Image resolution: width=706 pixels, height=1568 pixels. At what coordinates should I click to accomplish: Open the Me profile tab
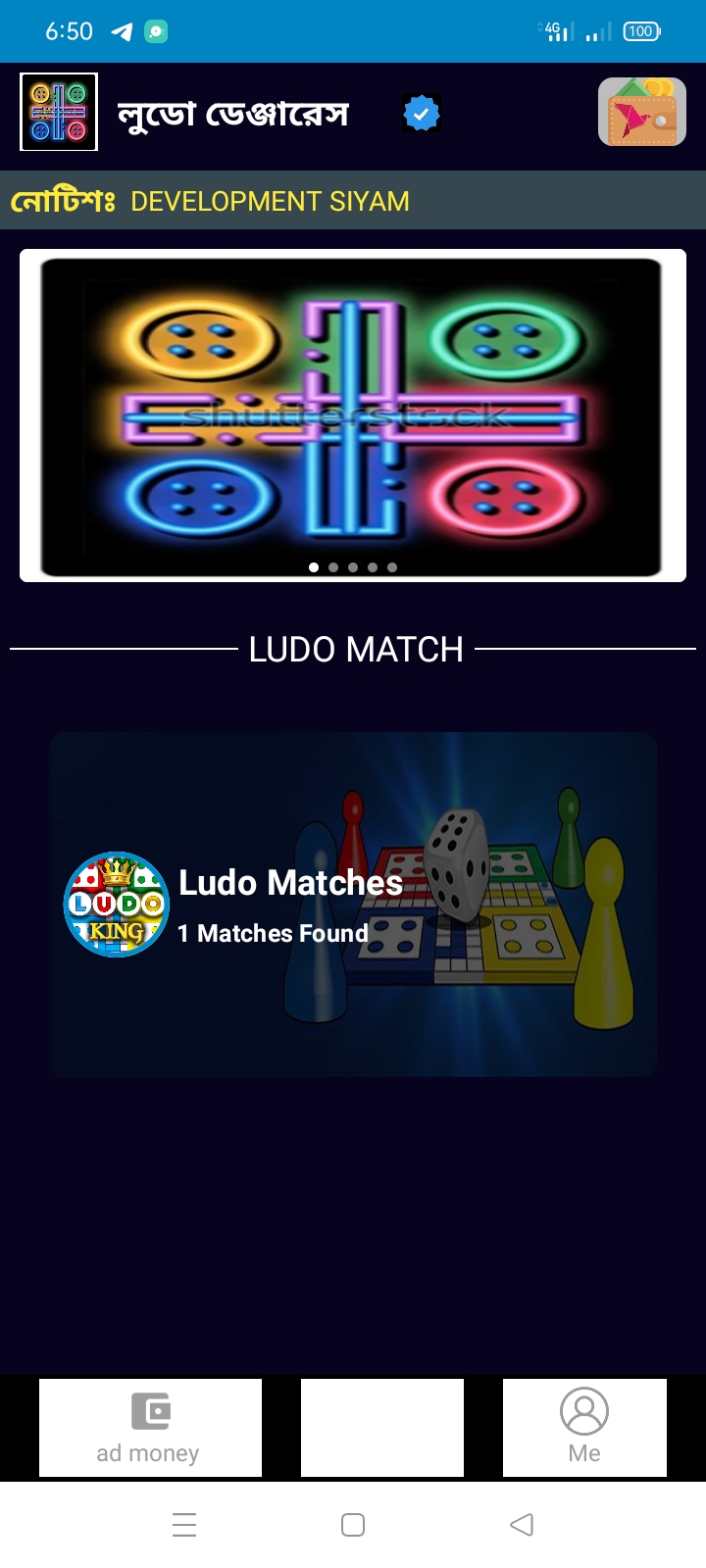click(x=584, y=1427)
